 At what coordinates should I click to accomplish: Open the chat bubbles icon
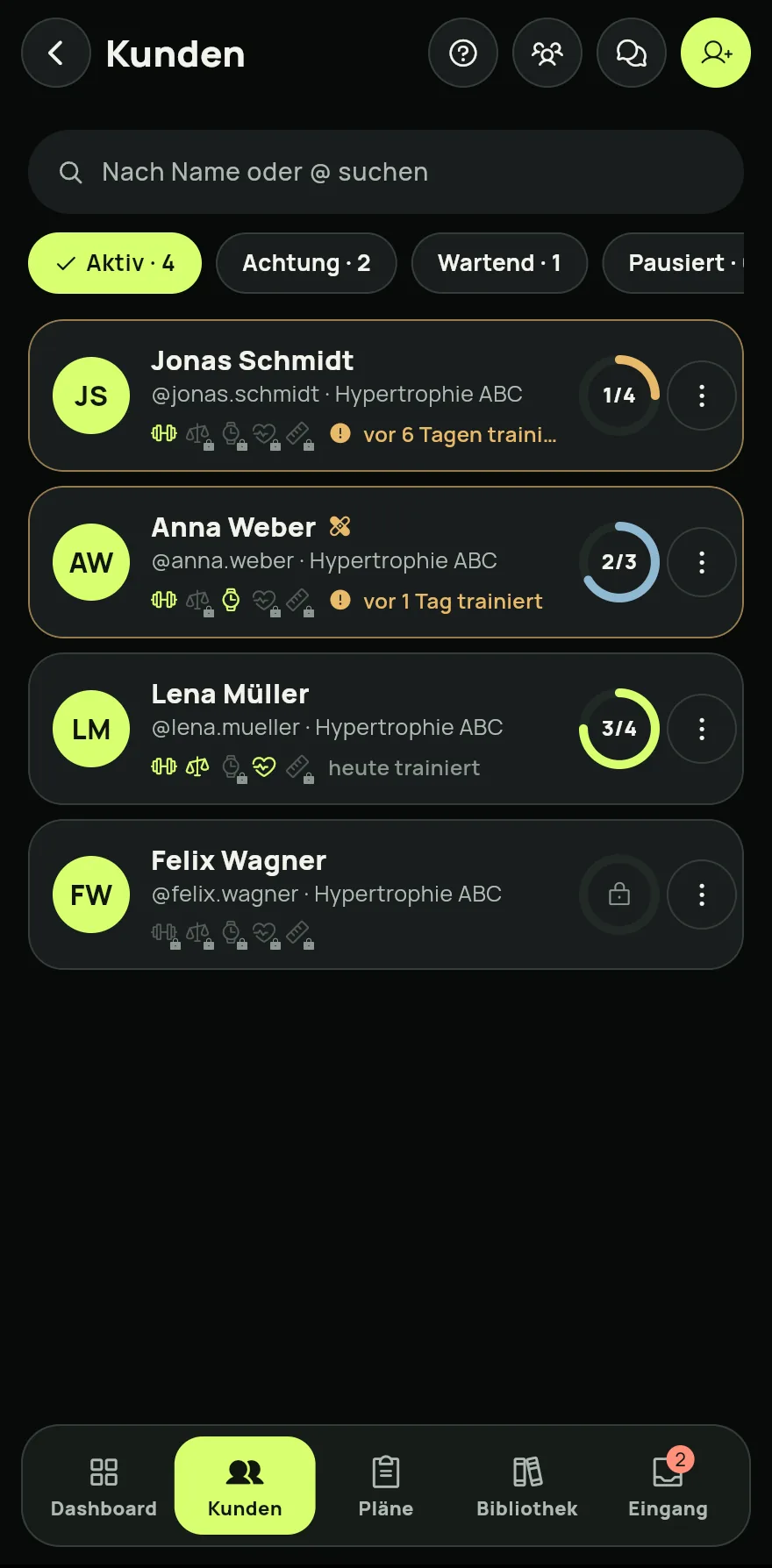[632, 53]
